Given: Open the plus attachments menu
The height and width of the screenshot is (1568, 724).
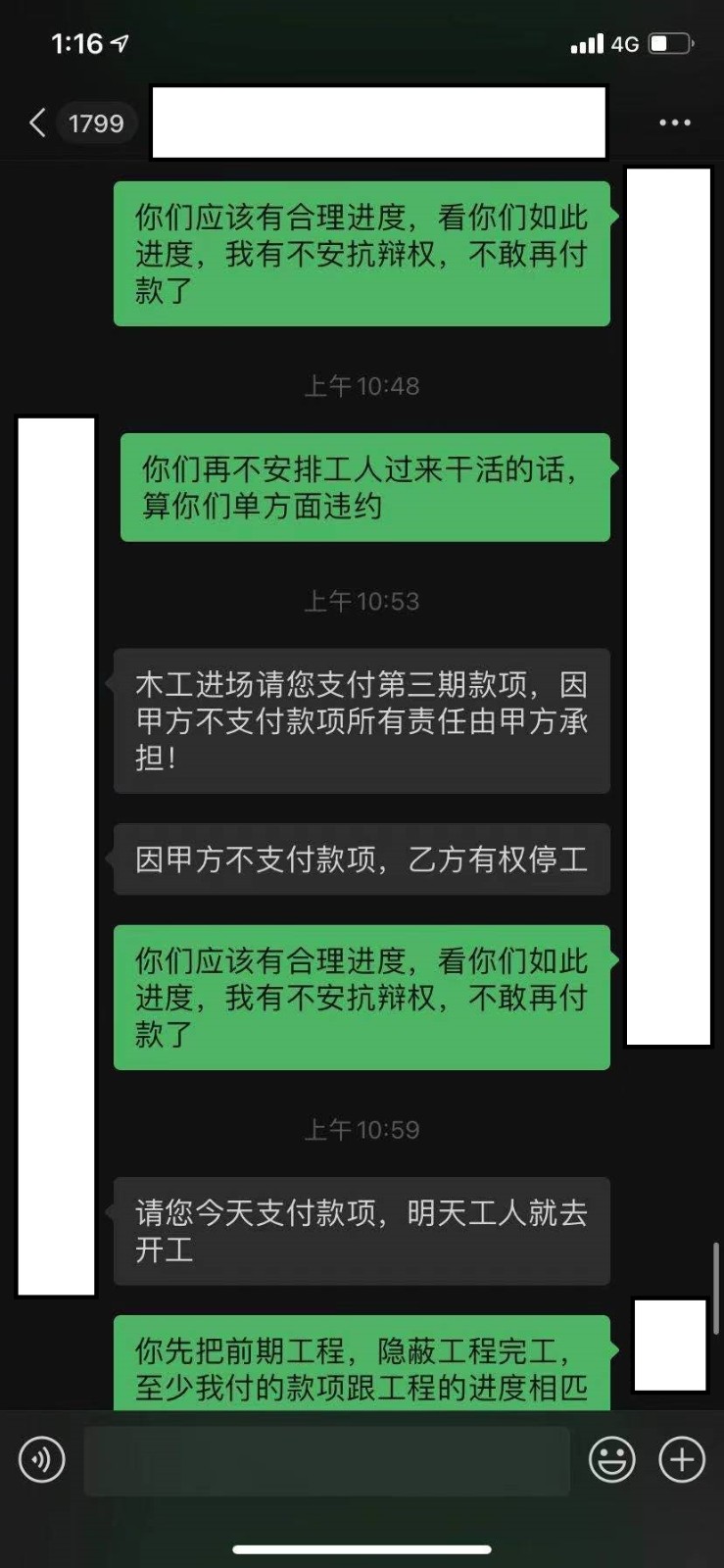Looking at the screenshot, I should pos(682,1460).
